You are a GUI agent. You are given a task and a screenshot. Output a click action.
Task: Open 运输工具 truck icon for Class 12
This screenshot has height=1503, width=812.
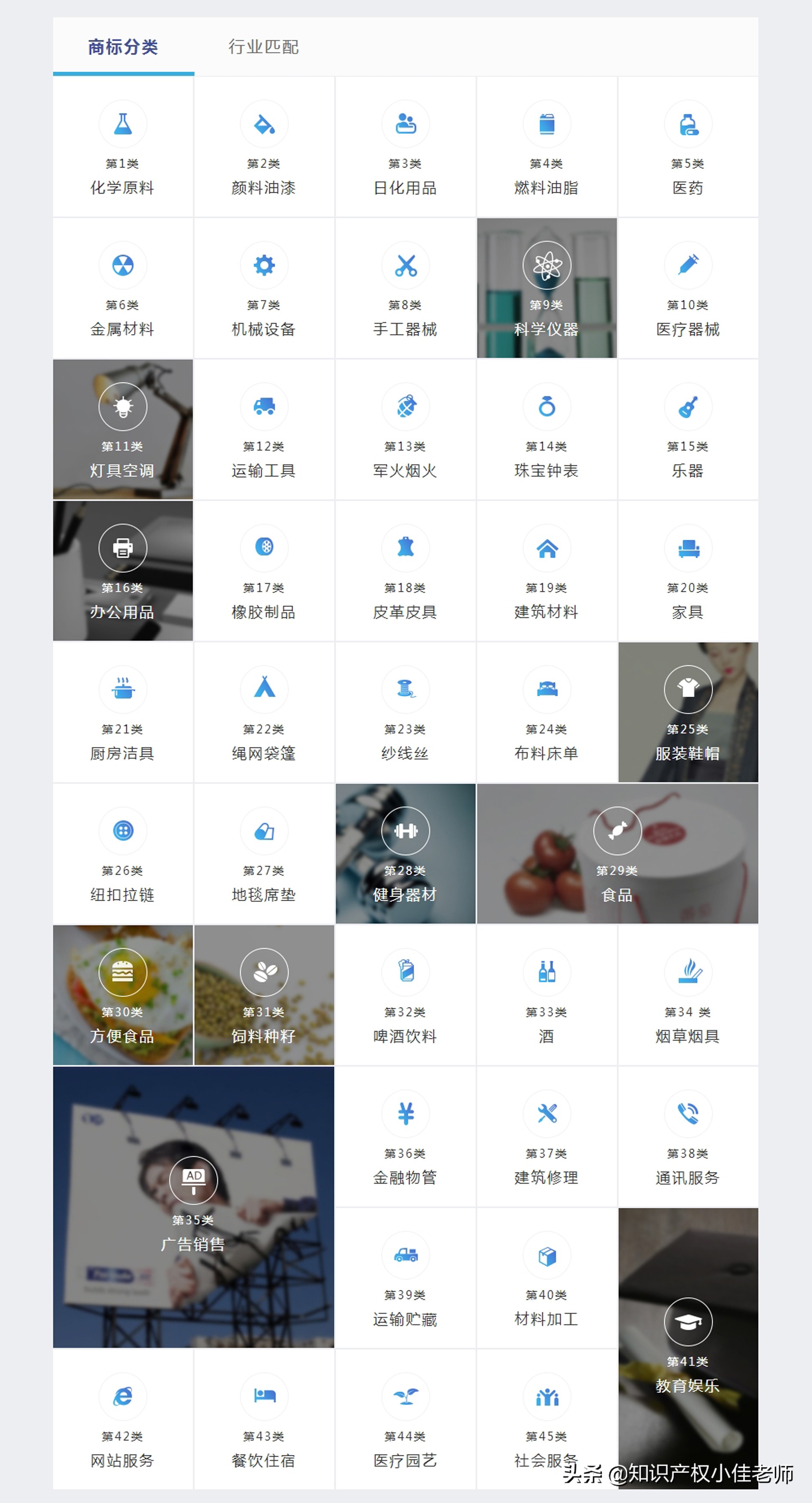pos(264,407)
